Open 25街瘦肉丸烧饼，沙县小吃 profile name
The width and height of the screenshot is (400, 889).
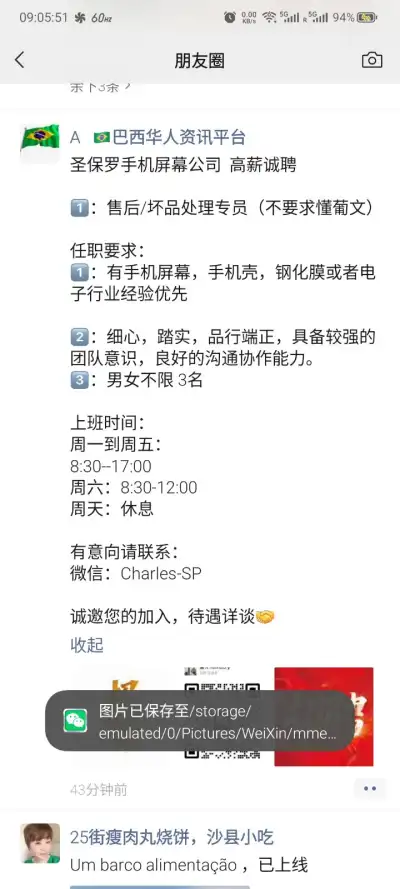(172, 836)
